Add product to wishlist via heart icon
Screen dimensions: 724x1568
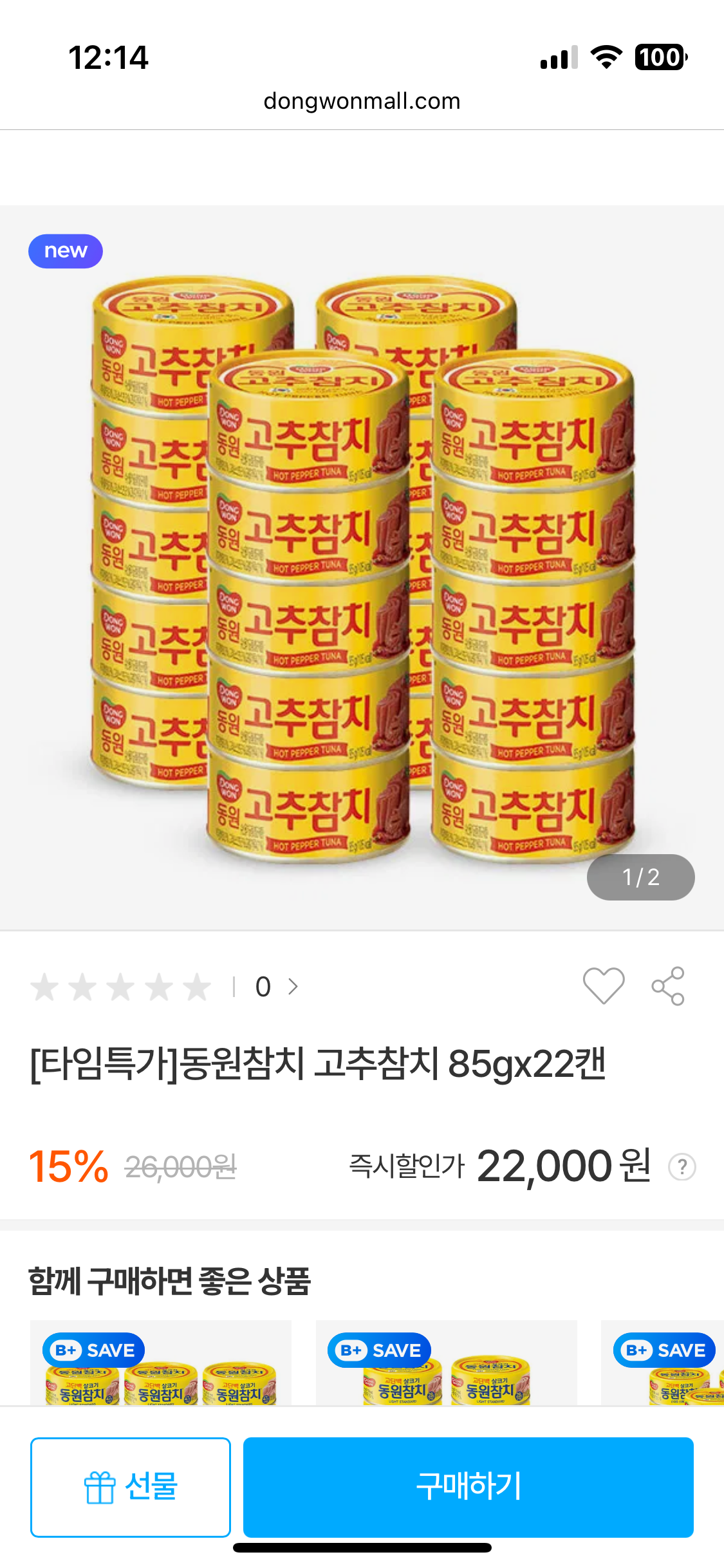pyautogui.click(x=604, y=985)
